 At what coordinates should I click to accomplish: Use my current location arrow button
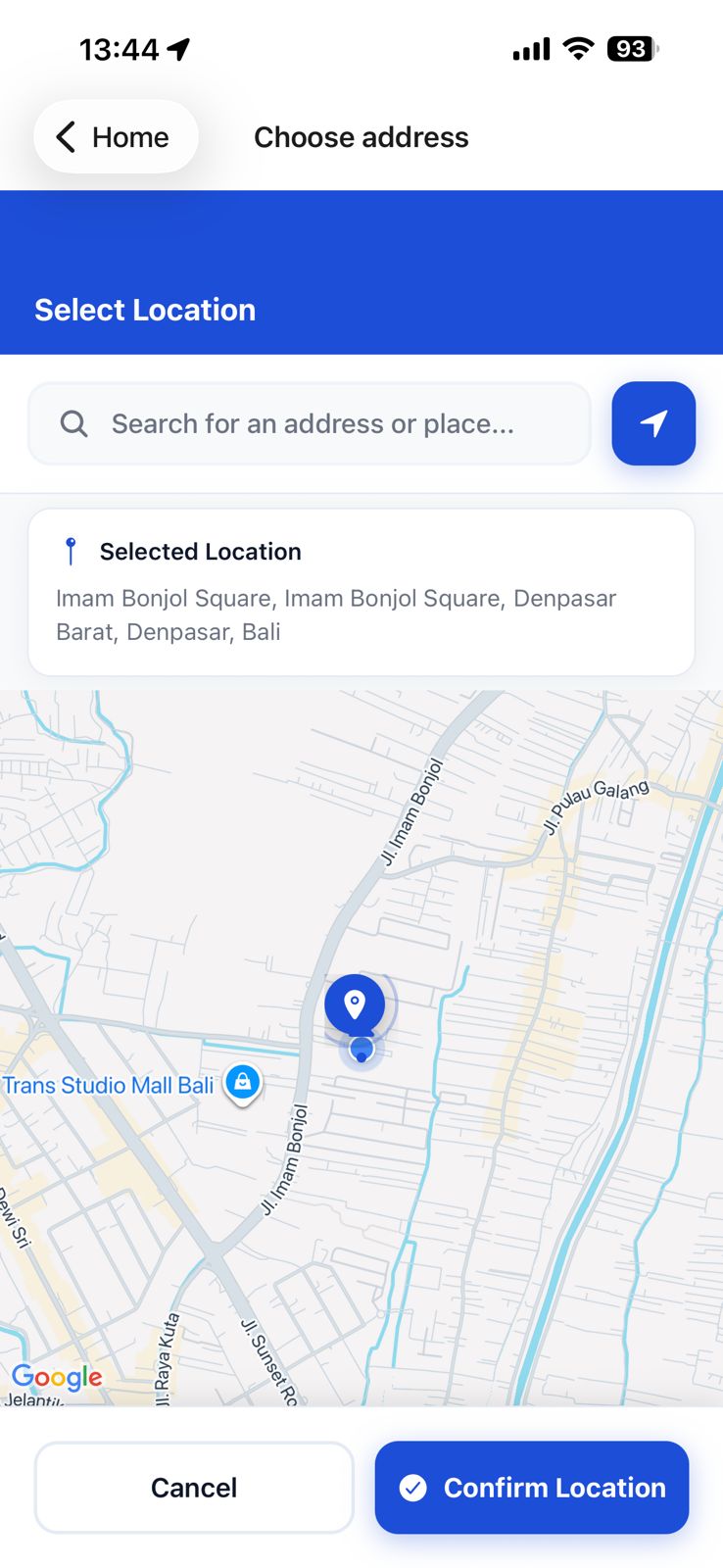pyautogui.click(x=653, y=424)
